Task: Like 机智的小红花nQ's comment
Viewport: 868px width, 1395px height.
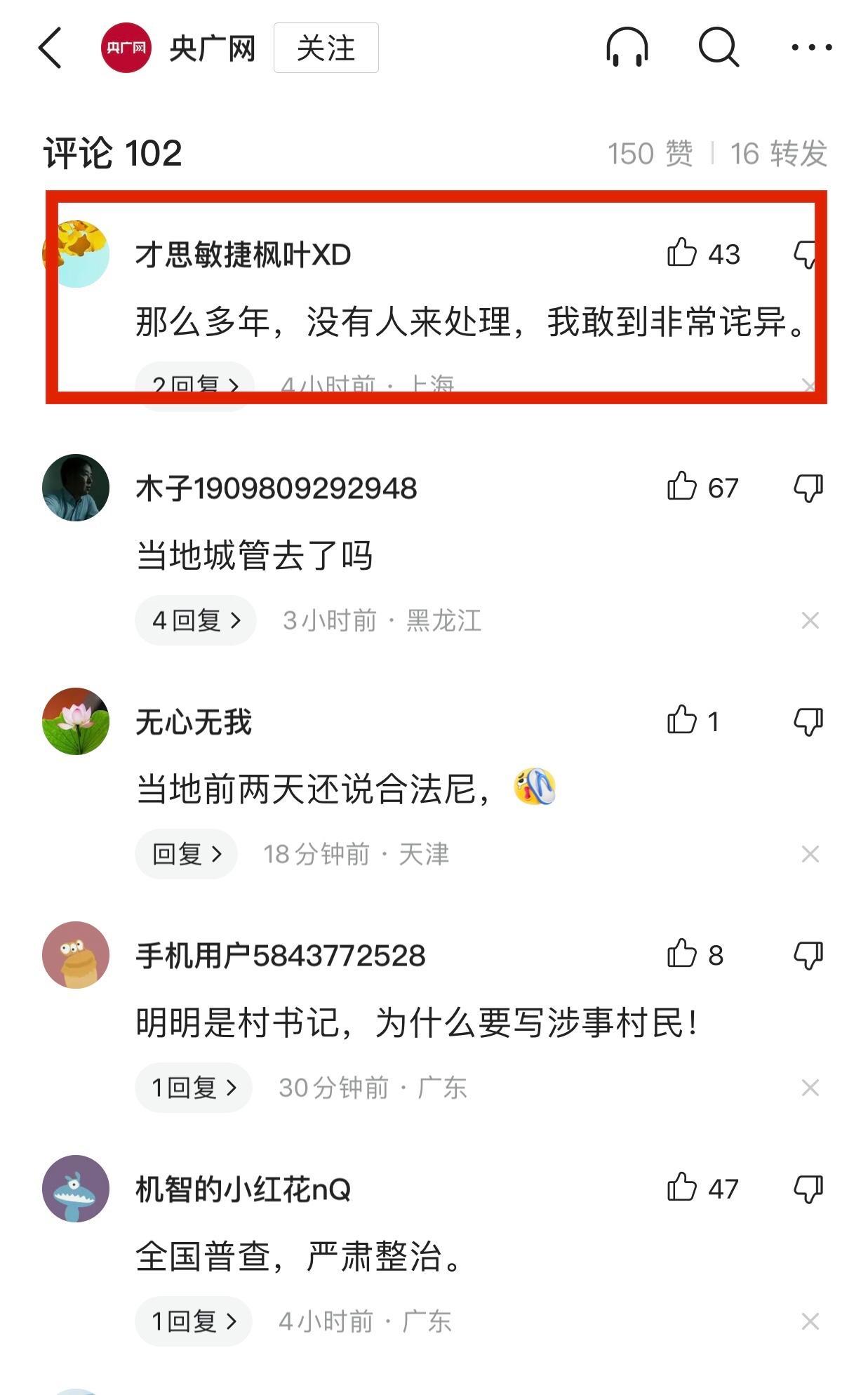Action: [x=682, y=1188]
